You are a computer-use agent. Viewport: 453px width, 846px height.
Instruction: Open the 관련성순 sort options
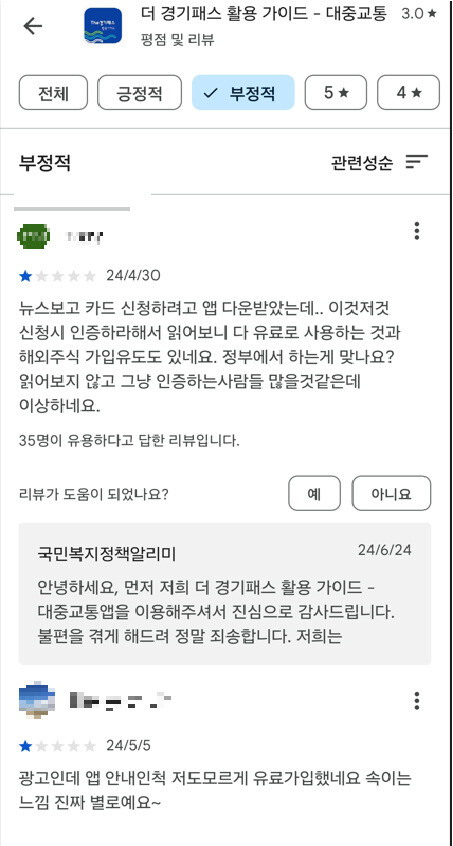pyautogui.click(x=380, y=162)
